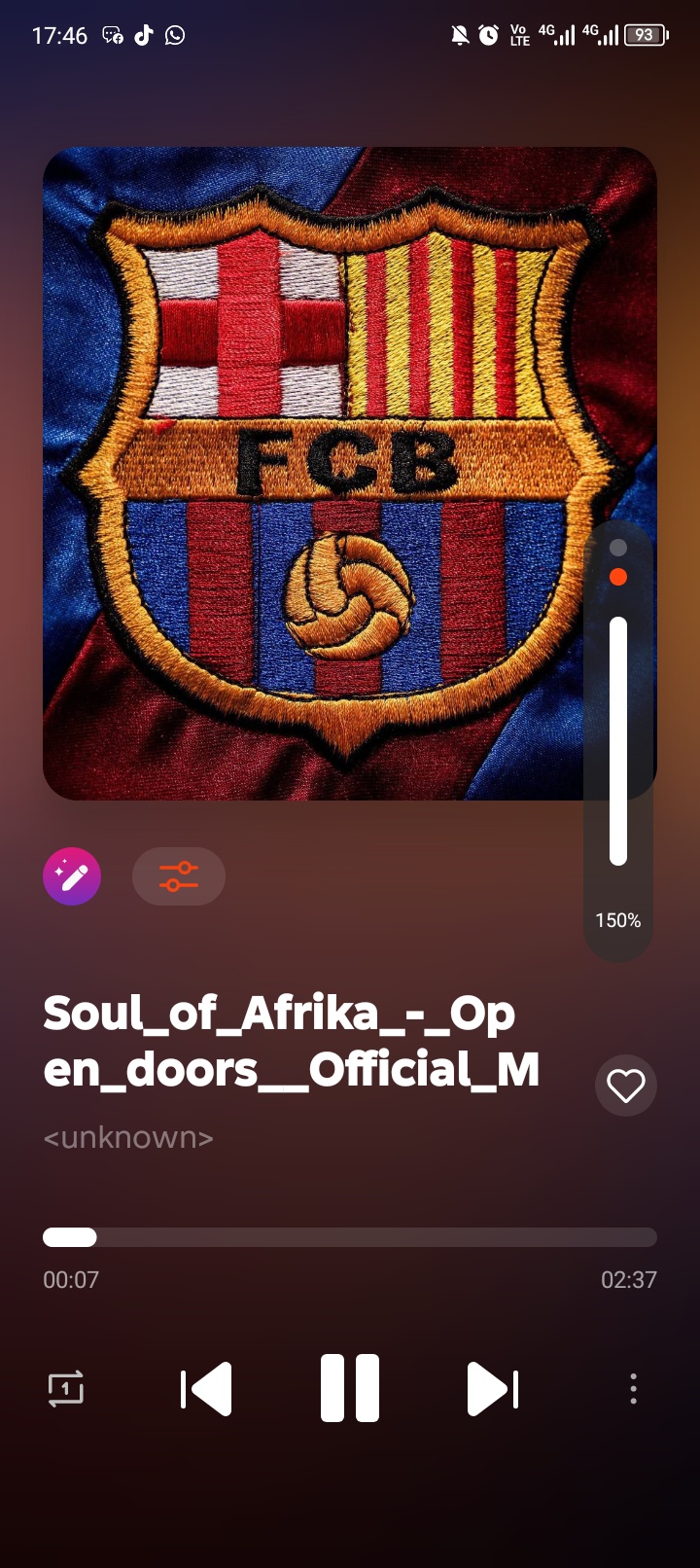Like the song with the heart icon
The width and height of the screenshot is (700, 1568).
coord(626,1086)
